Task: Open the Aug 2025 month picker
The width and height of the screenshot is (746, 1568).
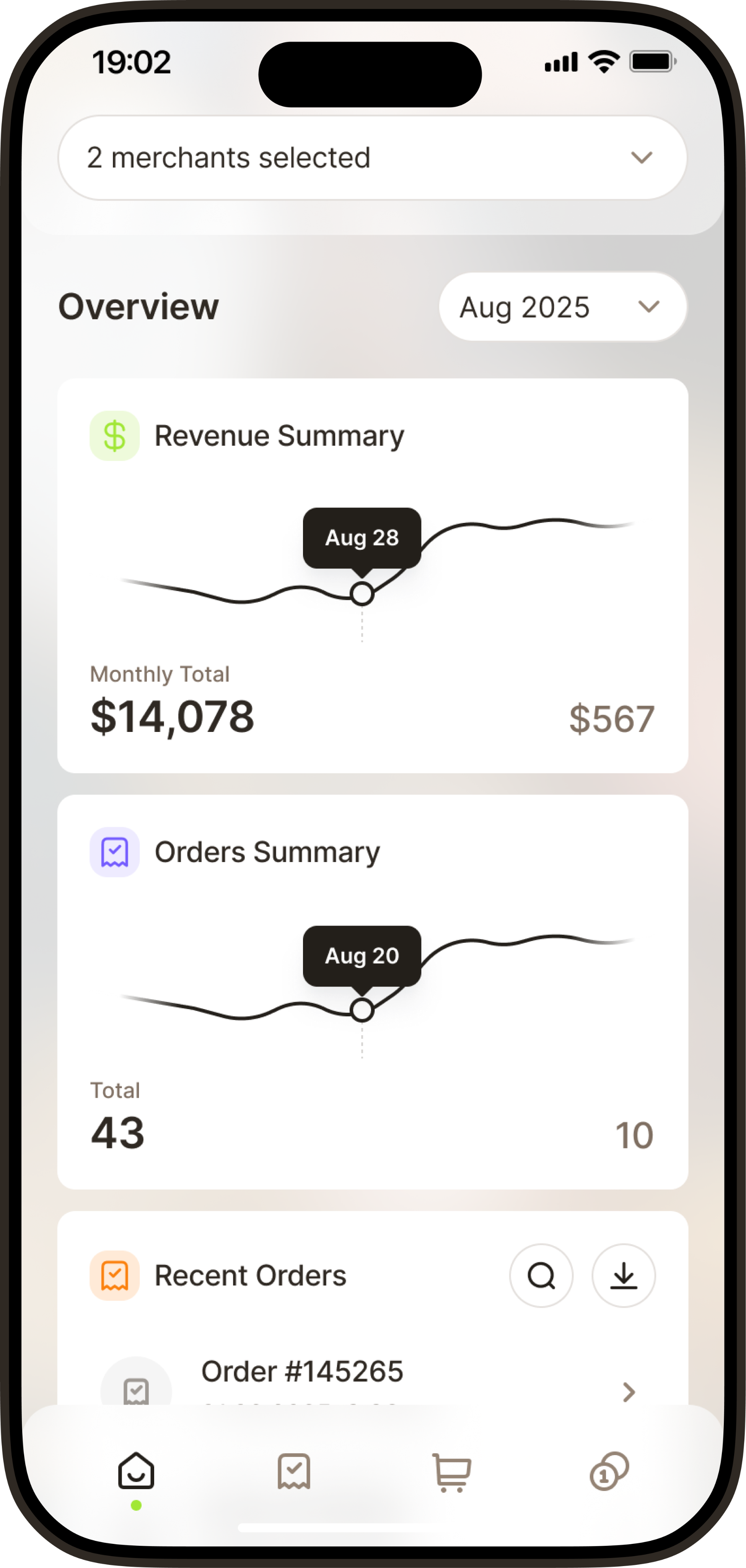Action: click(x=562, y=307)
